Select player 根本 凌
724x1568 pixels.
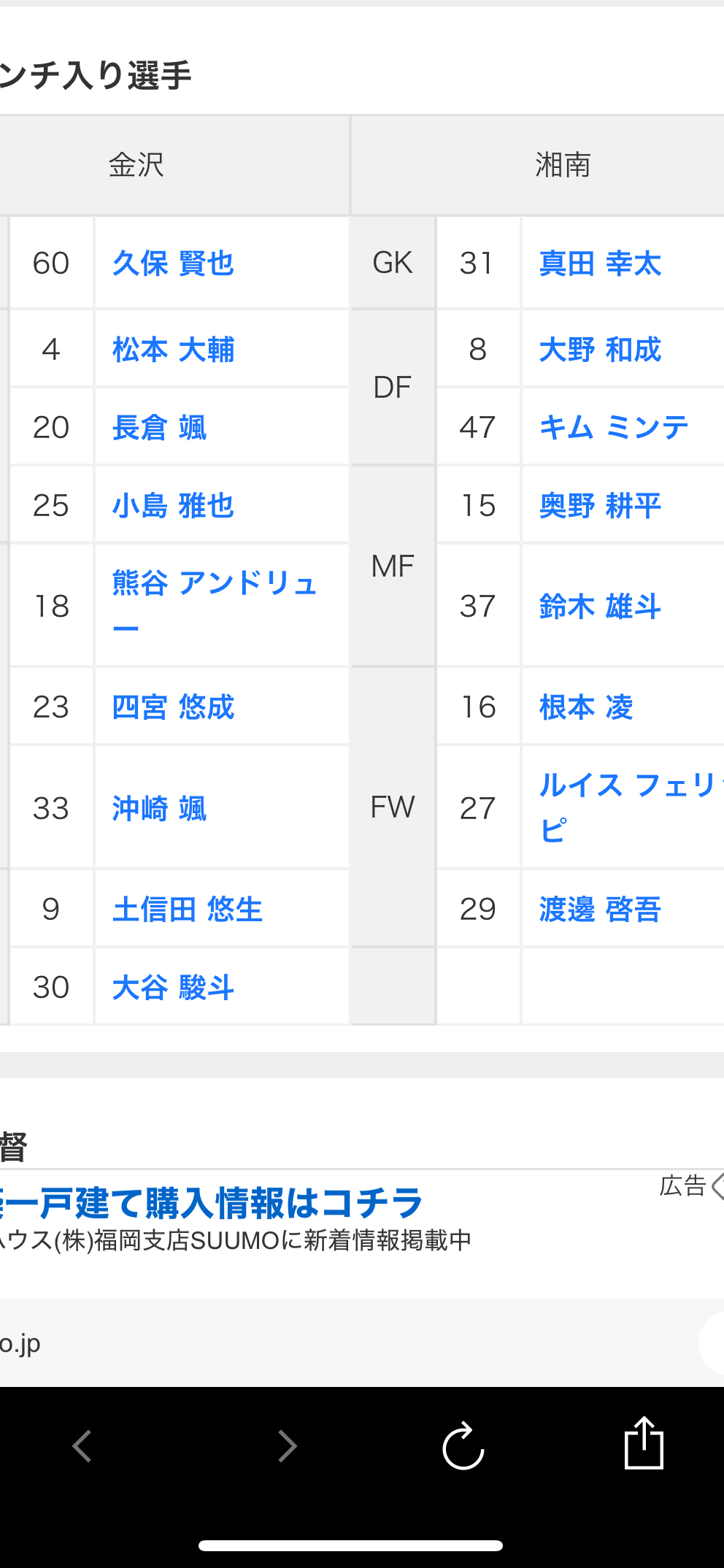[x=586, y=707]
